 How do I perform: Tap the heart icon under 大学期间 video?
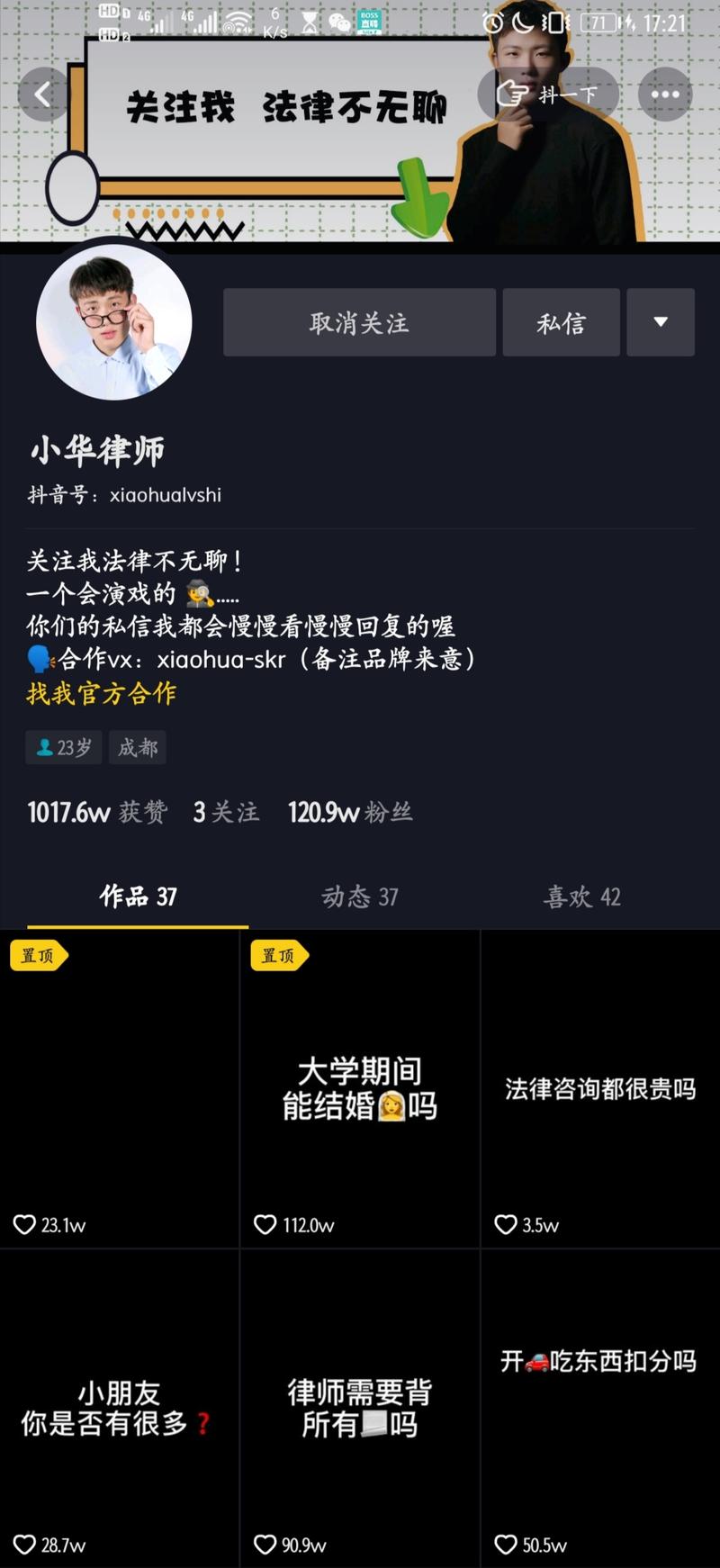pos(264,1225)
